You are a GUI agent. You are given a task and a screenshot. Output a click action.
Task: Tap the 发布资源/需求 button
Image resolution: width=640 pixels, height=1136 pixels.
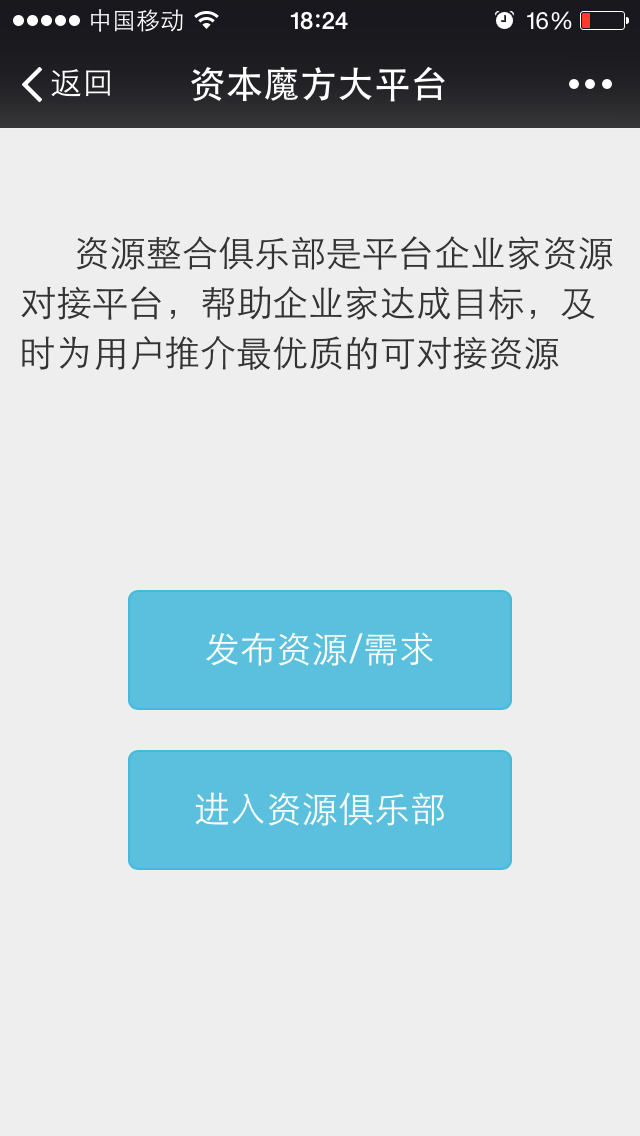click(320, 650)
